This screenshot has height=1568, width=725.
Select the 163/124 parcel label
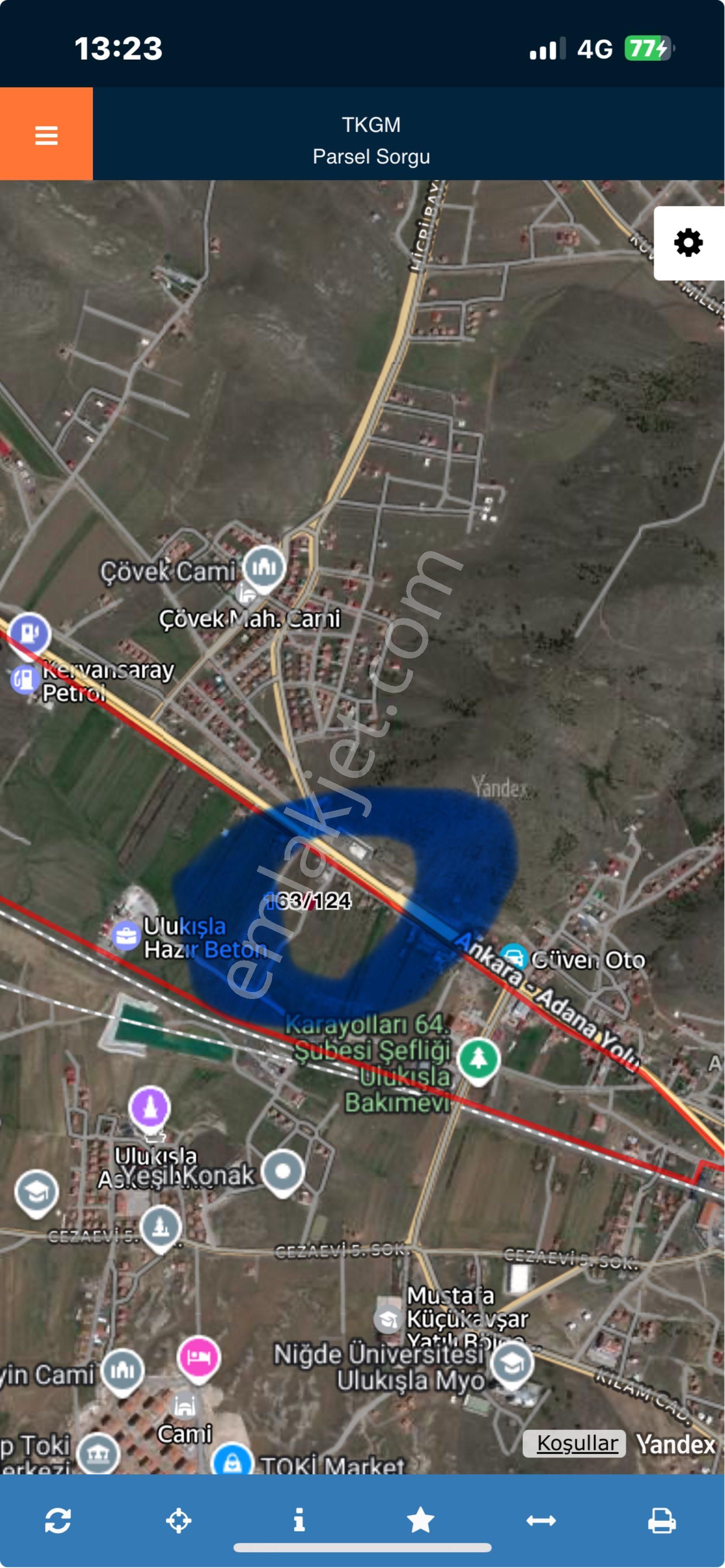coord(309,900)
